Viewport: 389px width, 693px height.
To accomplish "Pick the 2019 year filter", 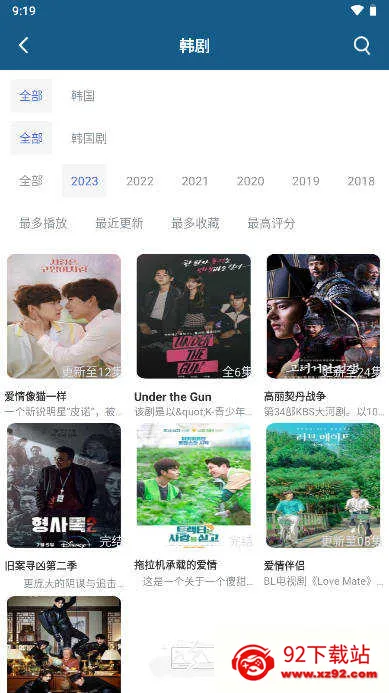I will 305,181.
